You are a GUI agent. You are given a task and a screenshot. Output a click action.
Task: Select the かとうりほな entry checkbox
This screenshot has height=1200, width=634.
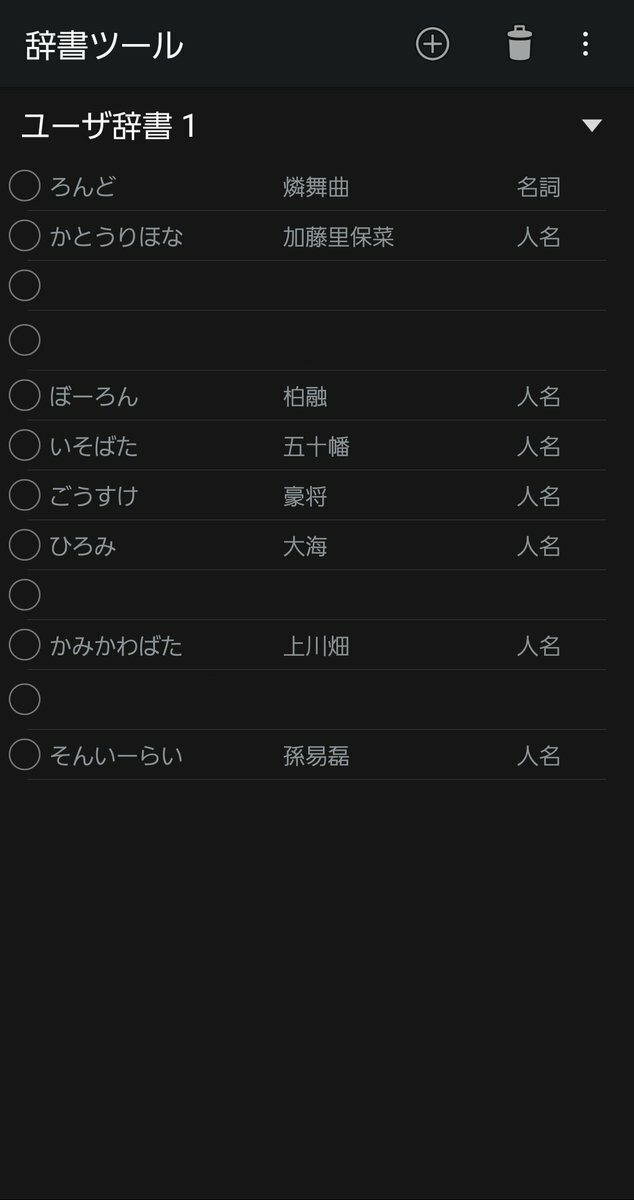tap(24, 235)
